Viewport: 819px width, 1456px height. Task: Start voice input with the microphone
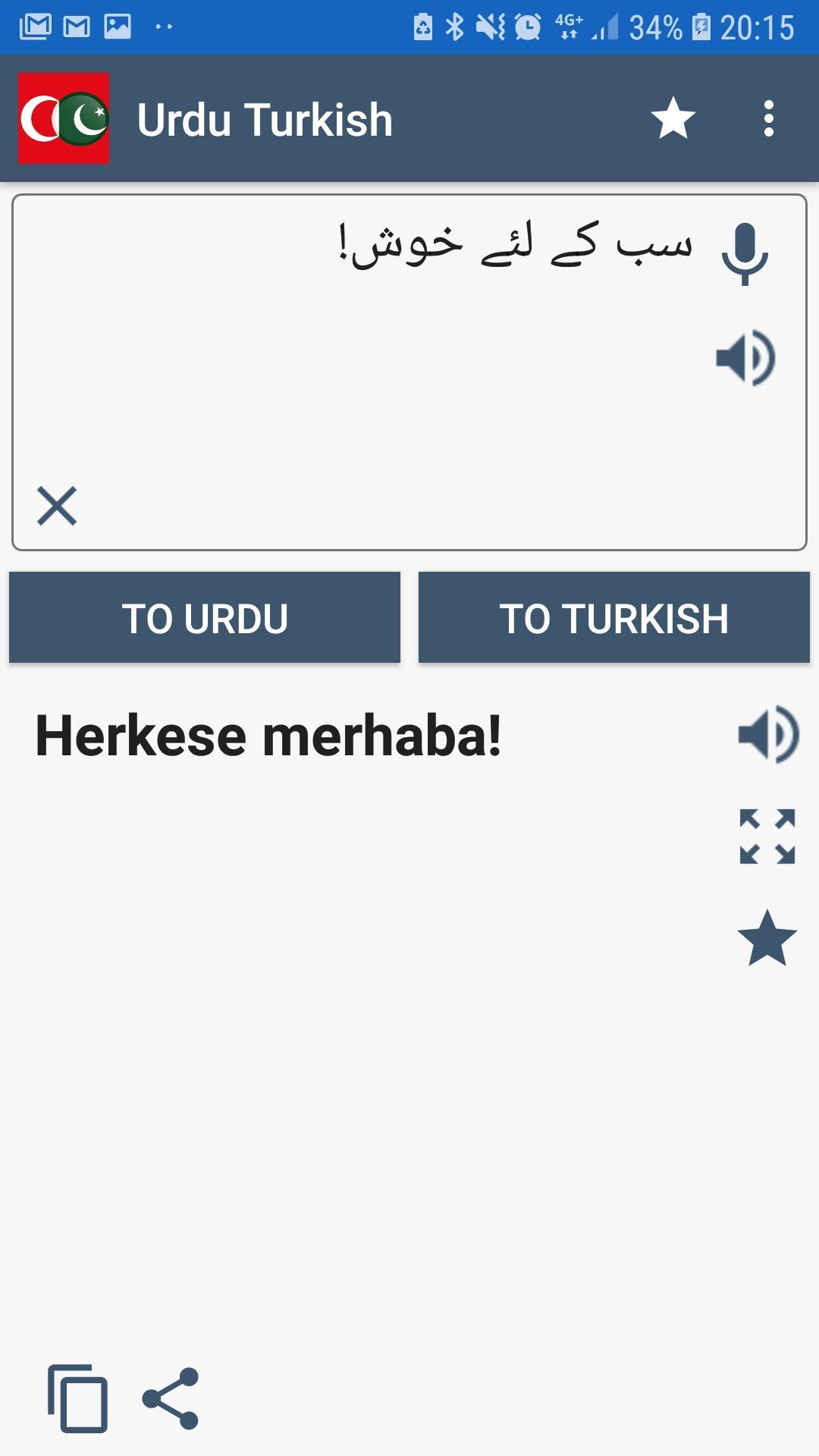pyautogui.click(x=745, y=254)
